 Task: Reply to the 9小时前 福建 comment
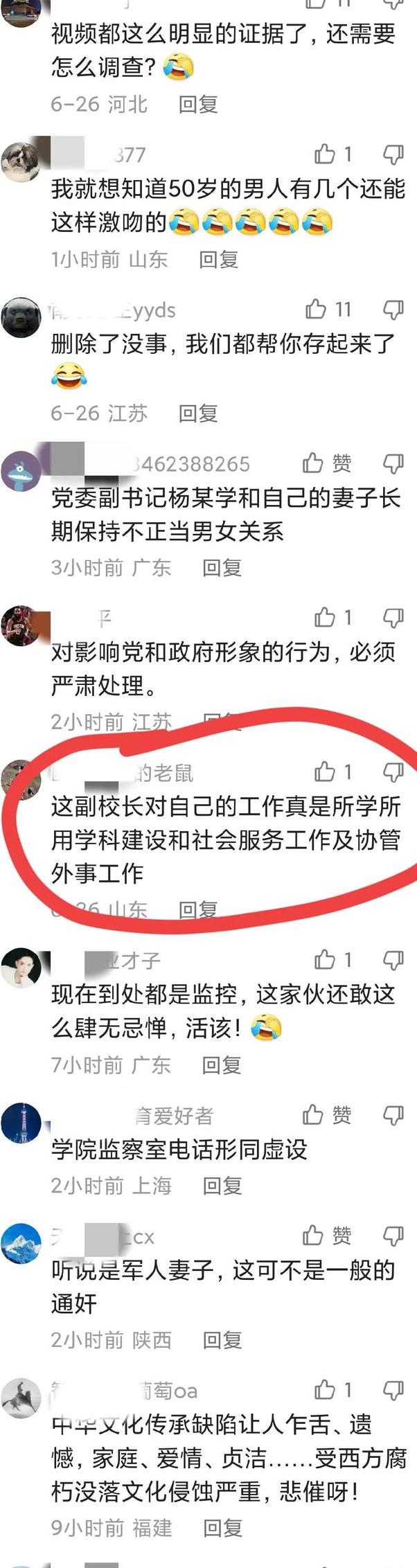click(222, 1529)
